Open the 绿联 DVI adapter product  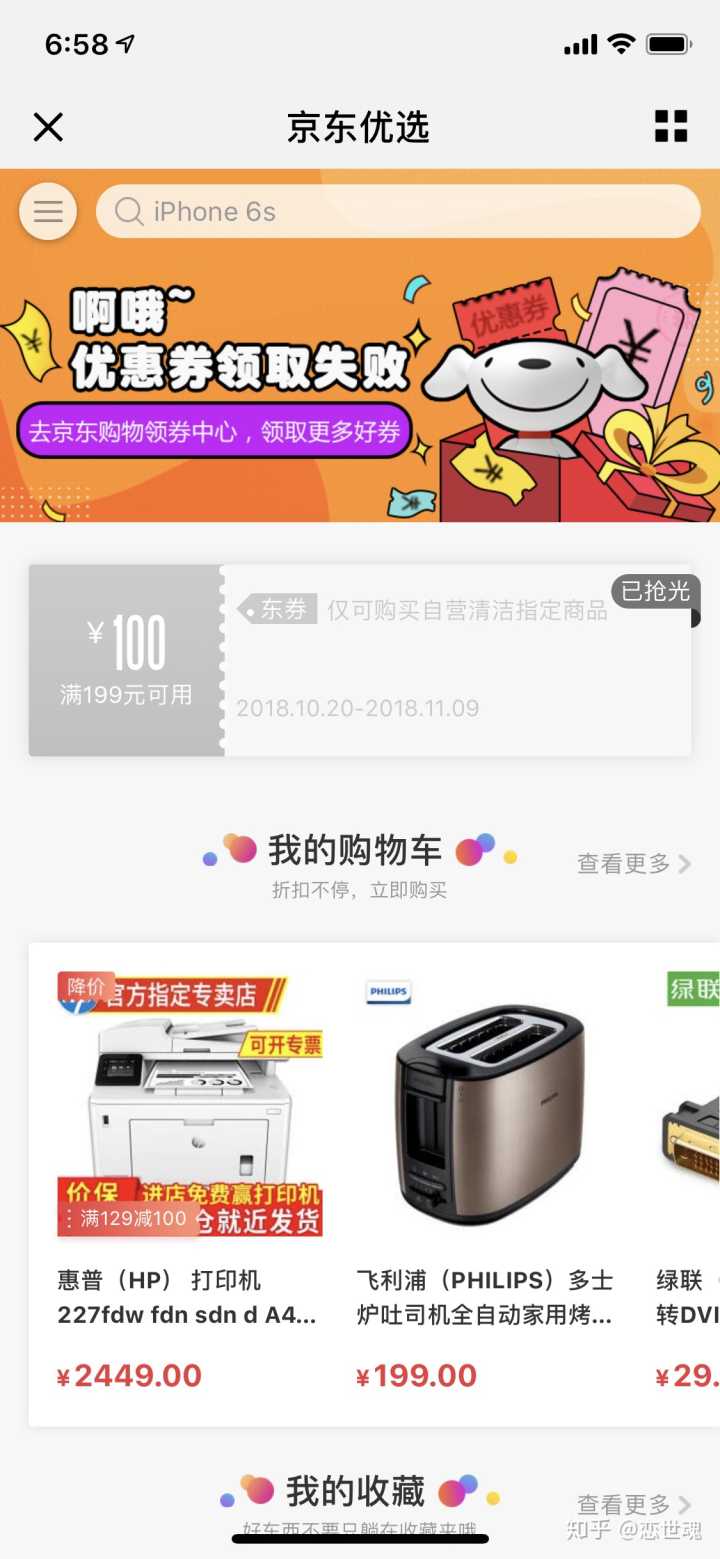[x=689, y=1180]
